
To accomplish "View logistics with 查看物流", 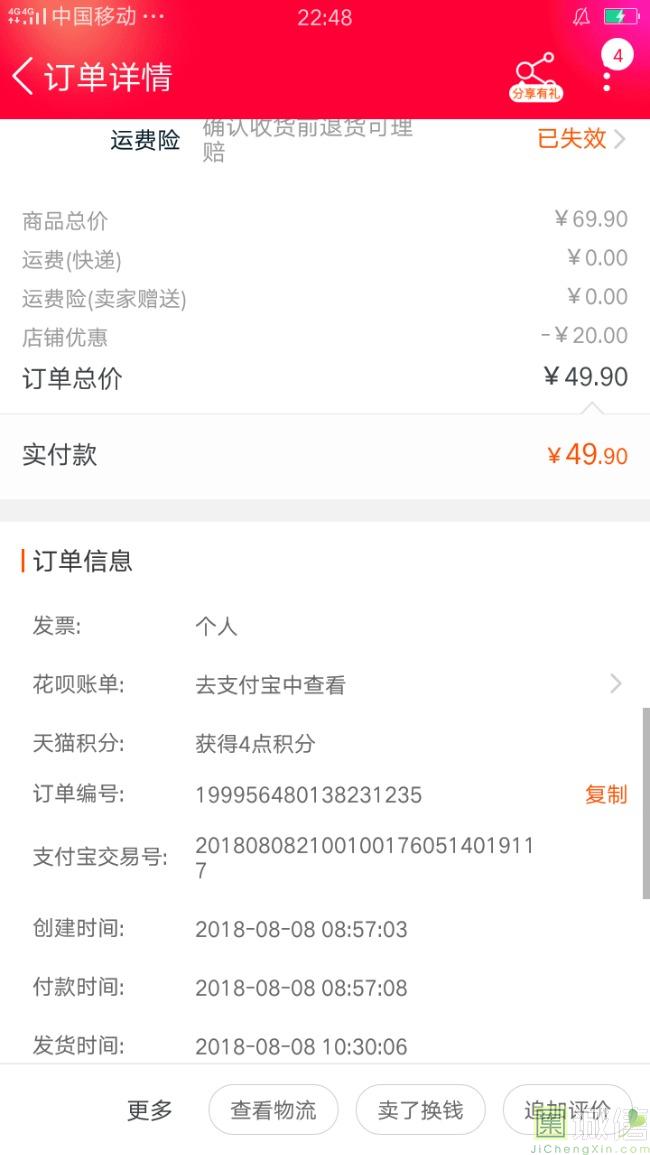I will pyautogui.click(x=273, y=1109).
